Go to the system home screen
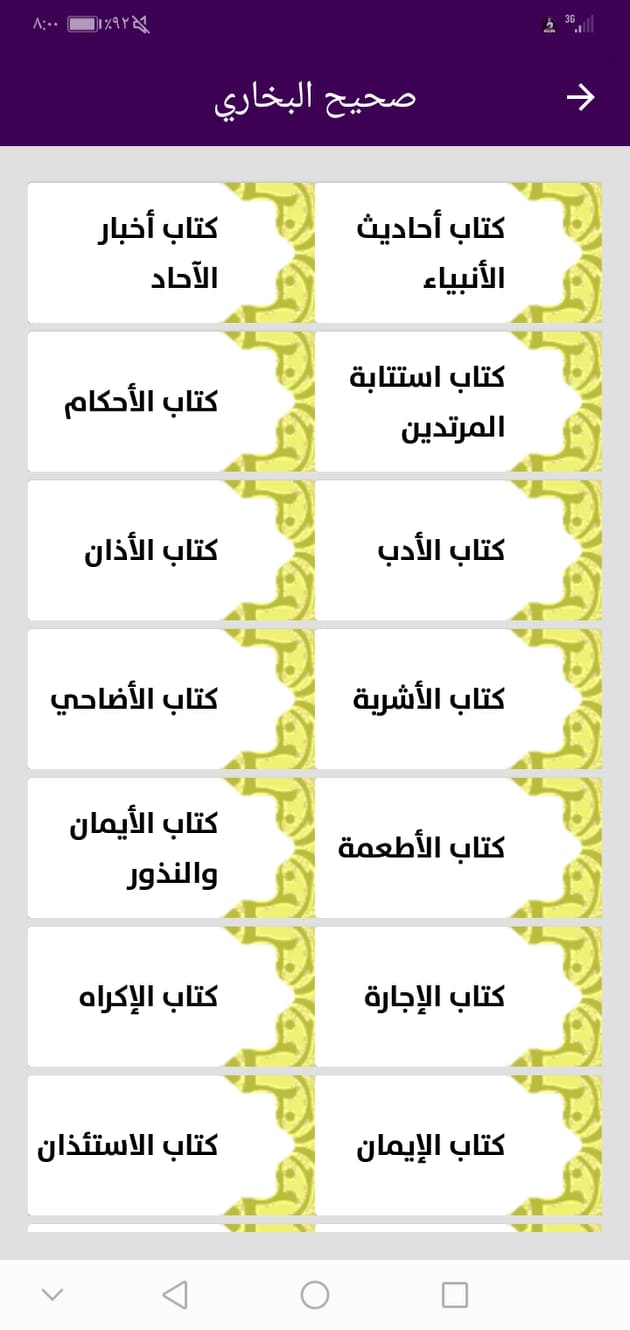This screenshot has width=630, height=1330. tap(315, 1295)
